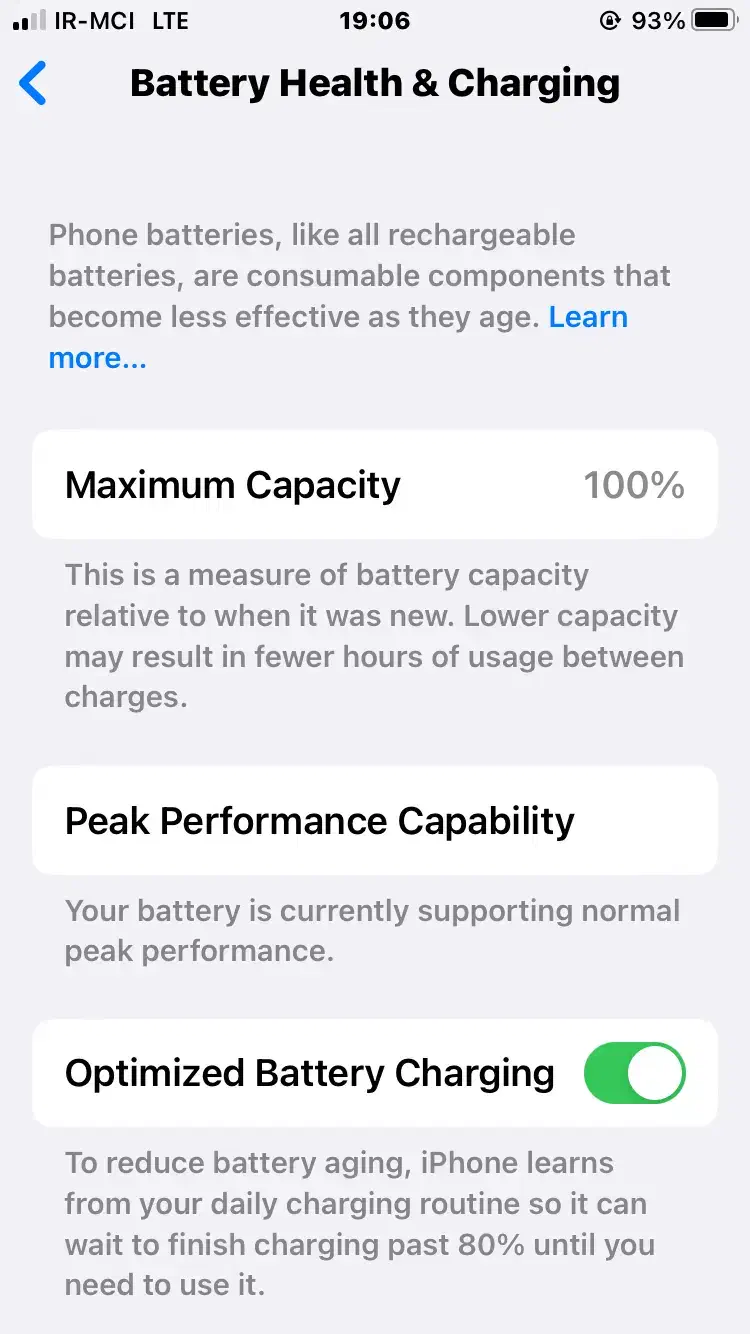Turn off Optimized Battery Charging
The image size is (750, 1334).
[635, 1073]
